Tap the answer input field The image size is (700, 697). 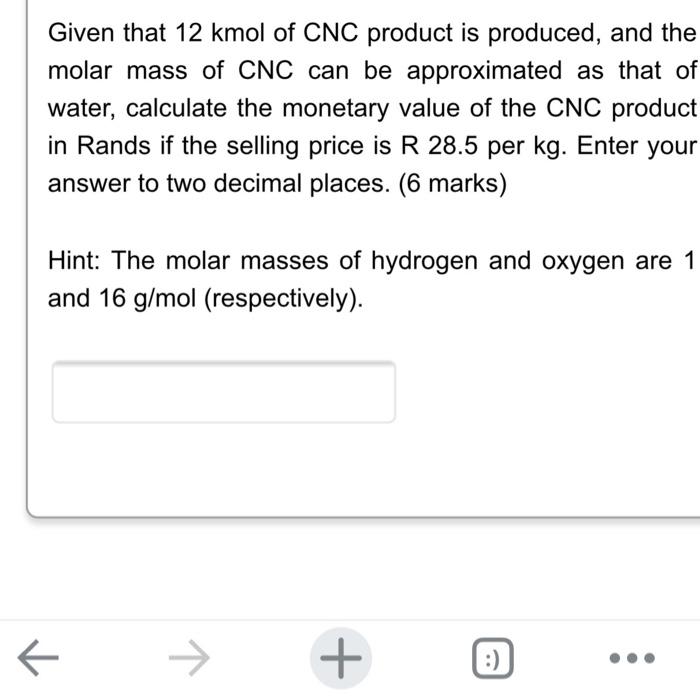click(x=223, y=393)
